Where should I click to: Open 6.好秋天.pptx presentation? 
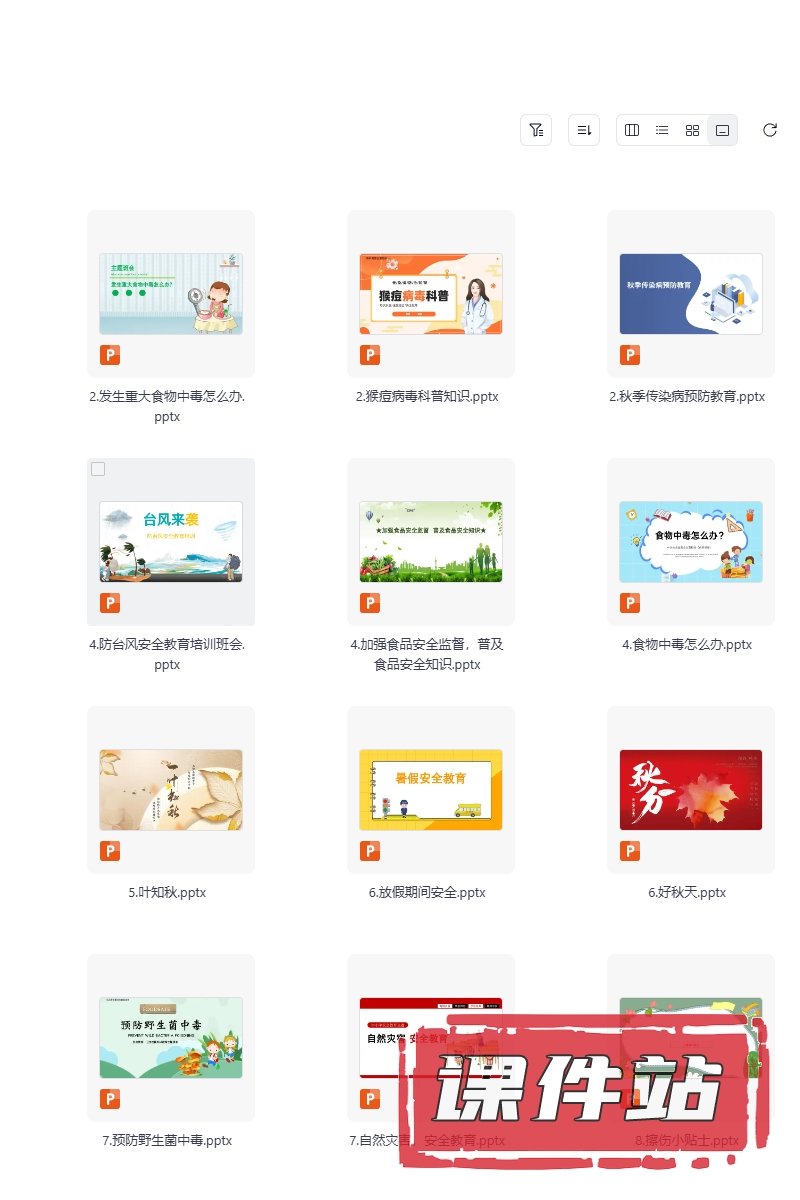pyautogui.click(x=691, y=790)
